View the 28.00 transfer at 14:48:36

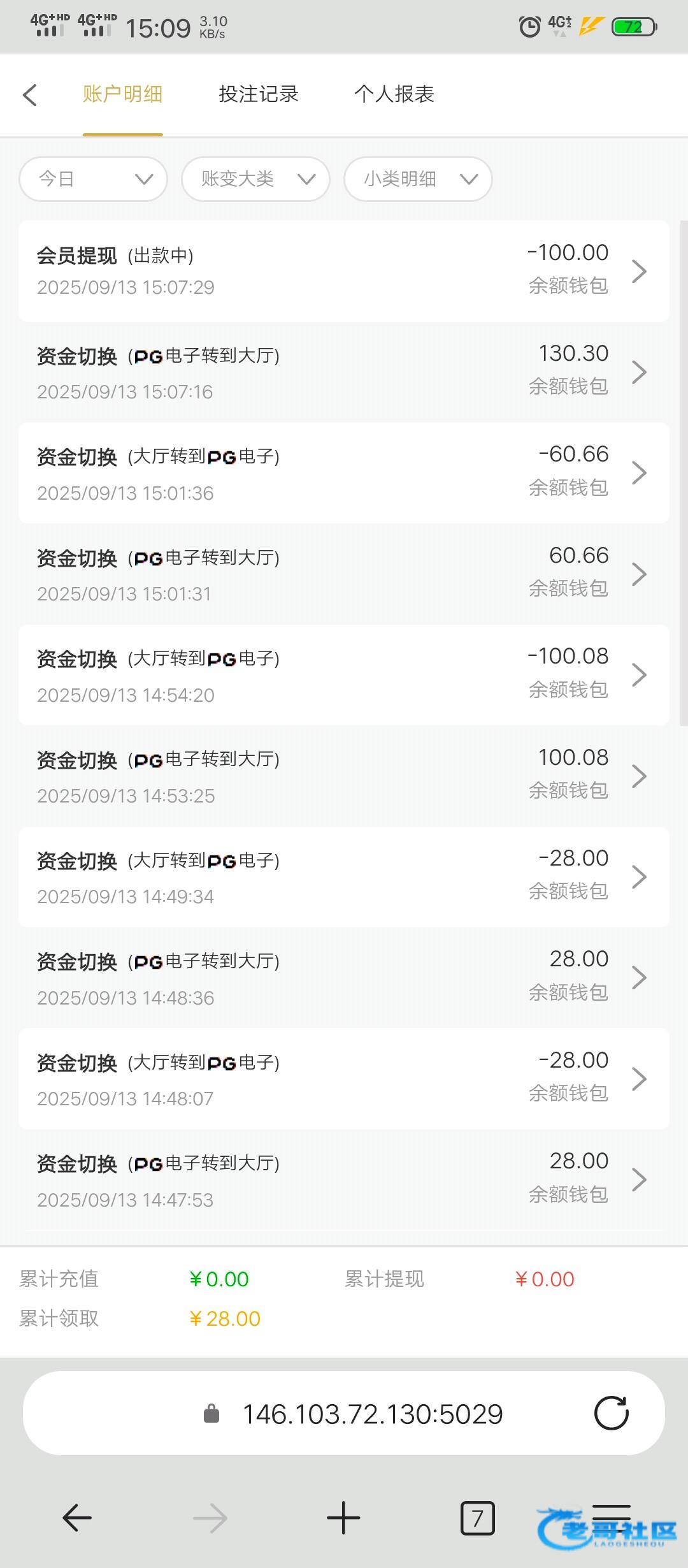(344, 977)
